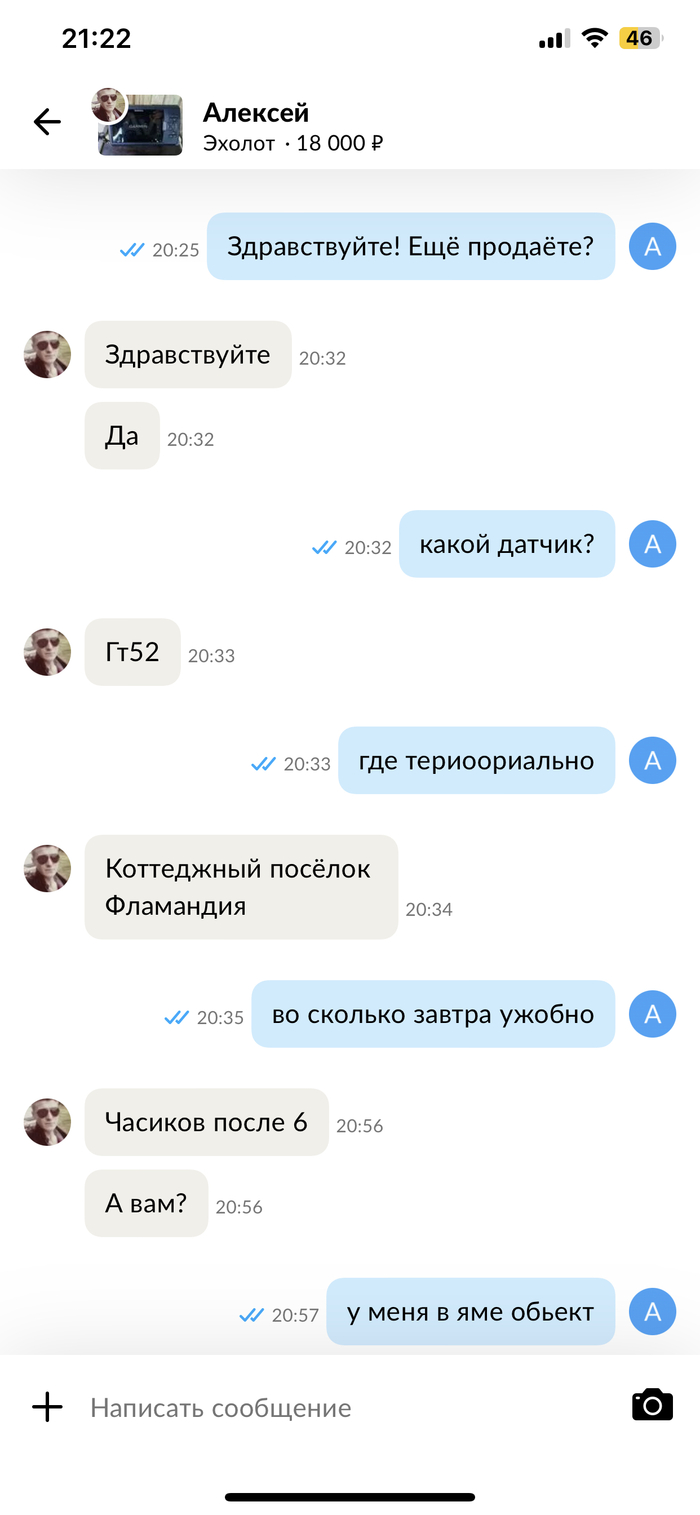
Task: Tap the Написать сообщение message field
Action: pos(340,1407)
